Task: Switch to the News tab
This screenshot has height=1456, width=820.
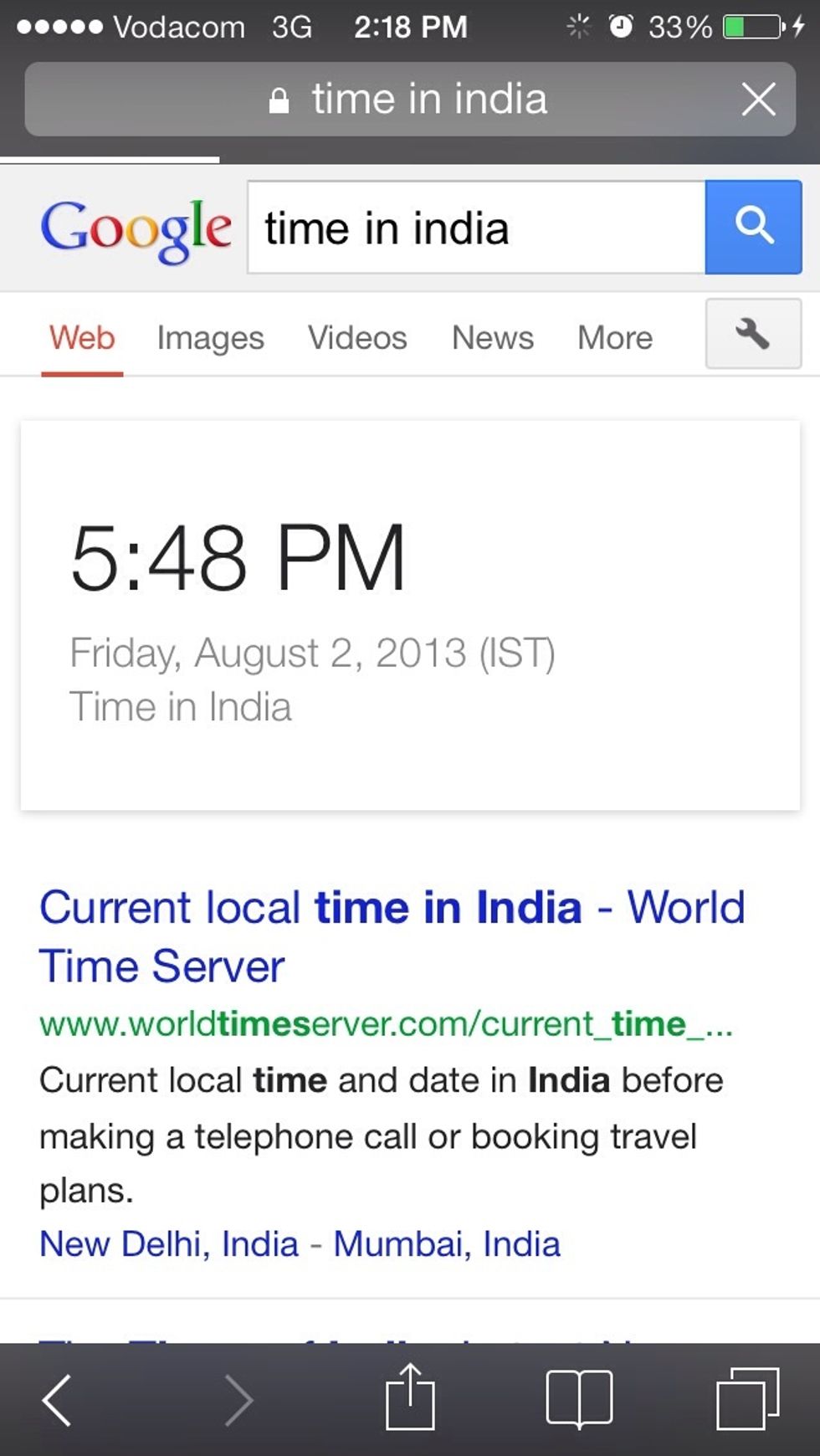Action: coord(492,338)
